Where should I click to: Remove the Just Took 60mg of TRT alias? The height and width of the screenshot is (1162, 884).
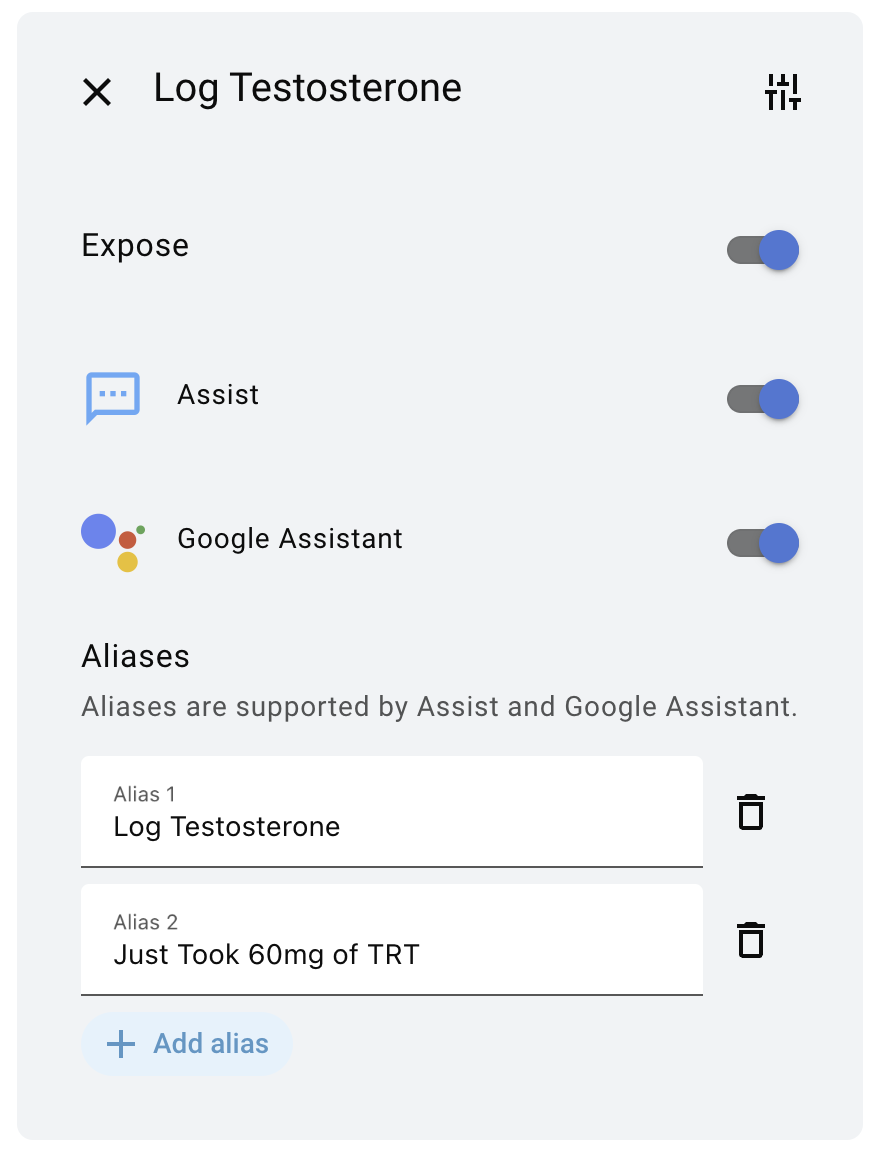[x=751, y=940]
